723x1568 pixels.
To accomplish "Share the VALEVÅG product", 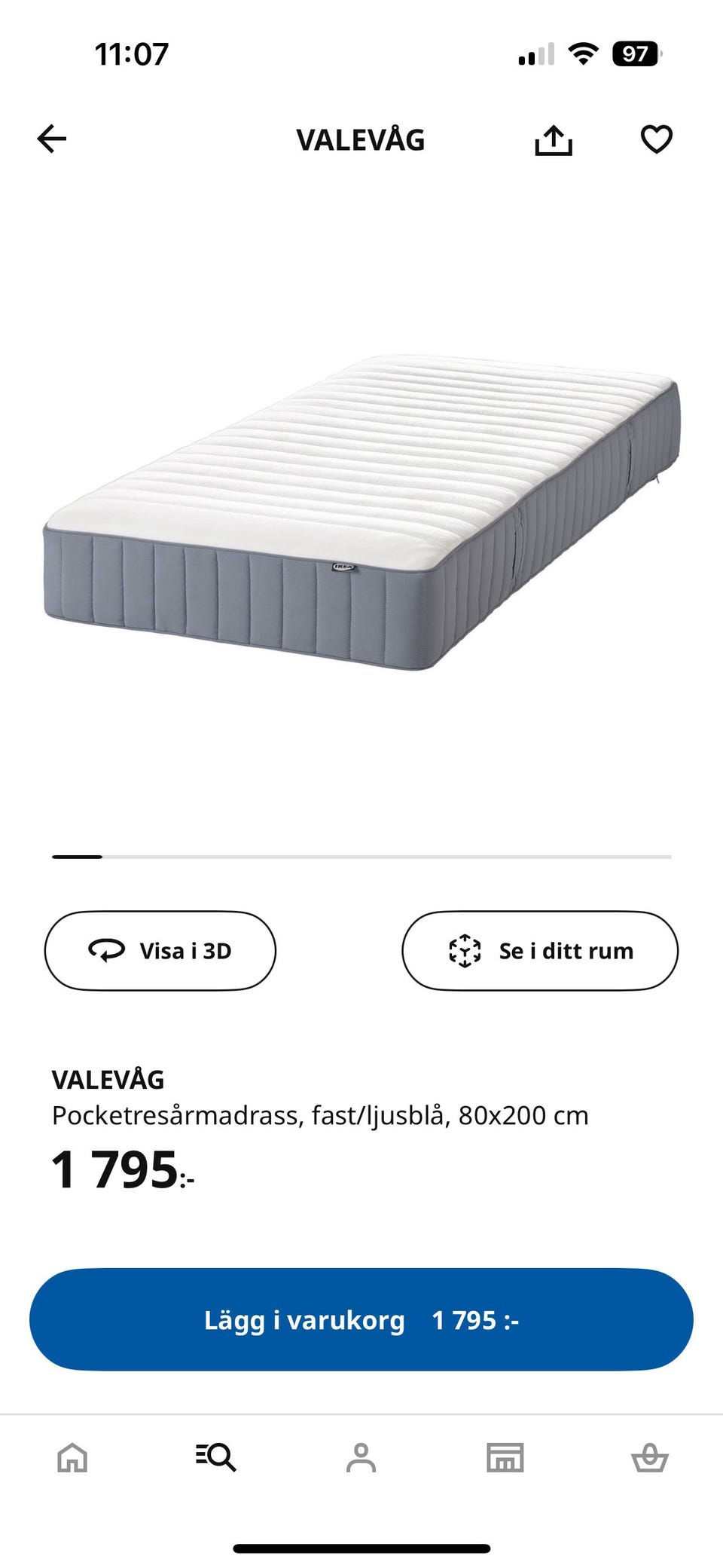I will tap(554, 140).
